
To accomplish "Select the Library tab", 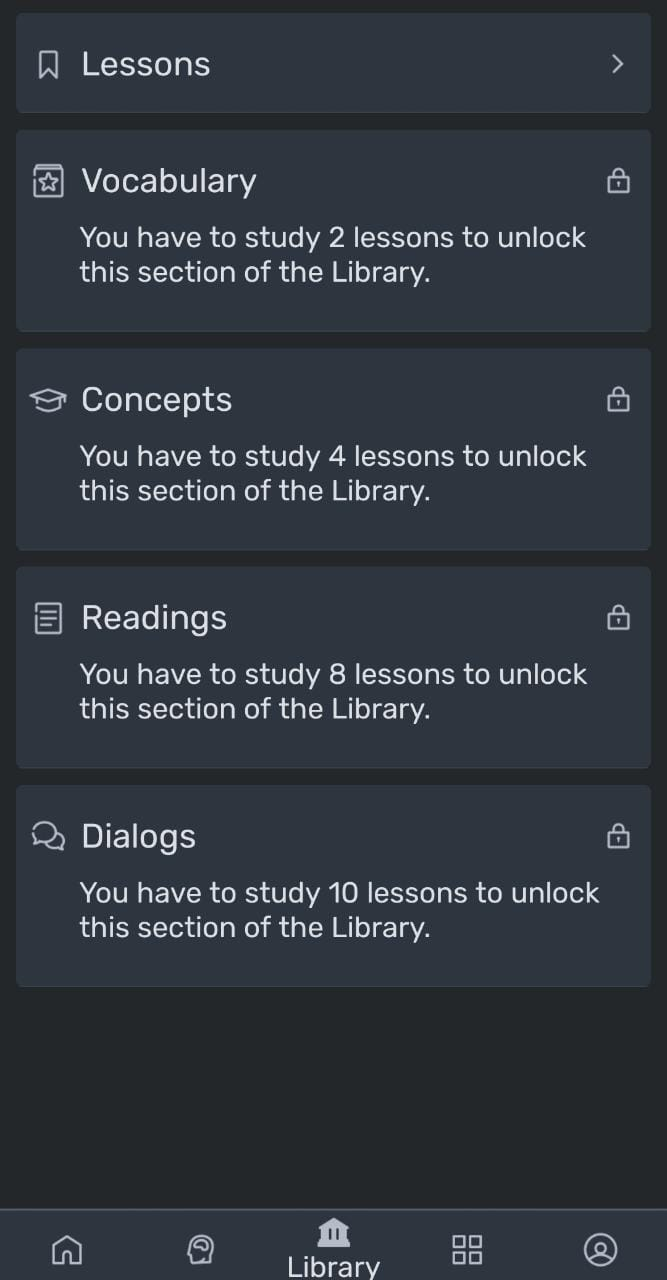I will coord(333,1247).
